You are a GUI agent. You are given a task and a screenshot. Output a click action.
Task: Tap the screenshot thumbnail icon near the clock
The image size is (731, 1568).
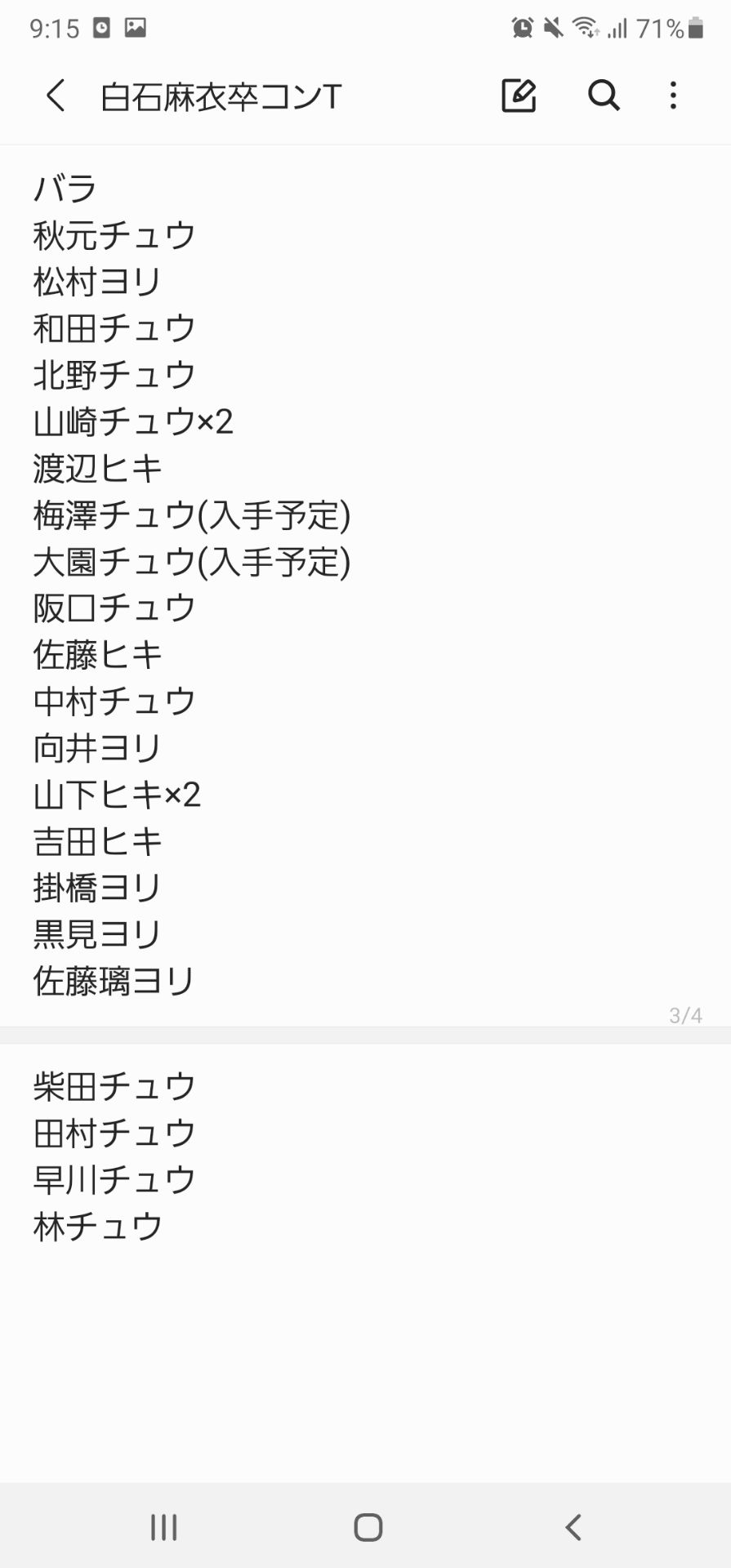point(100,26)
